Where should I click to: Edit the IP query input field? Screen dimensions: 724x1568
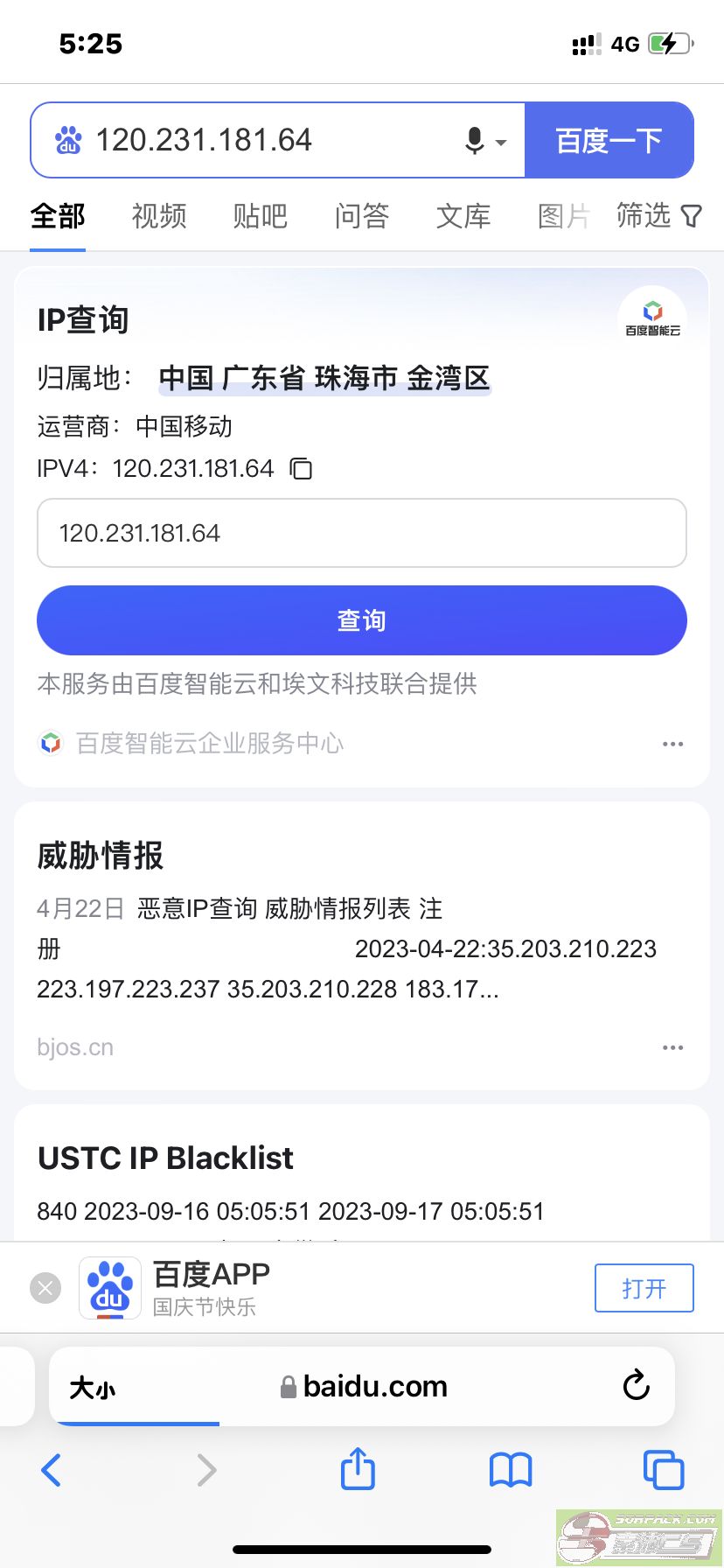[361, 533]
